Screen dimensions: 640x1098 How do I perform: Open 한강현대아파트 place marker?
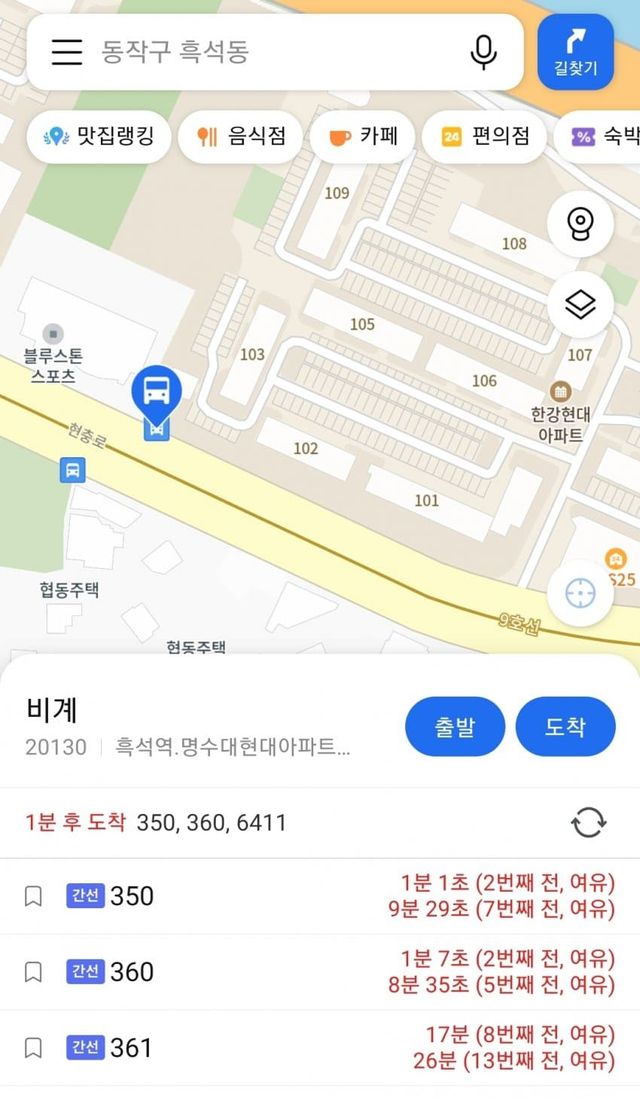560,391
